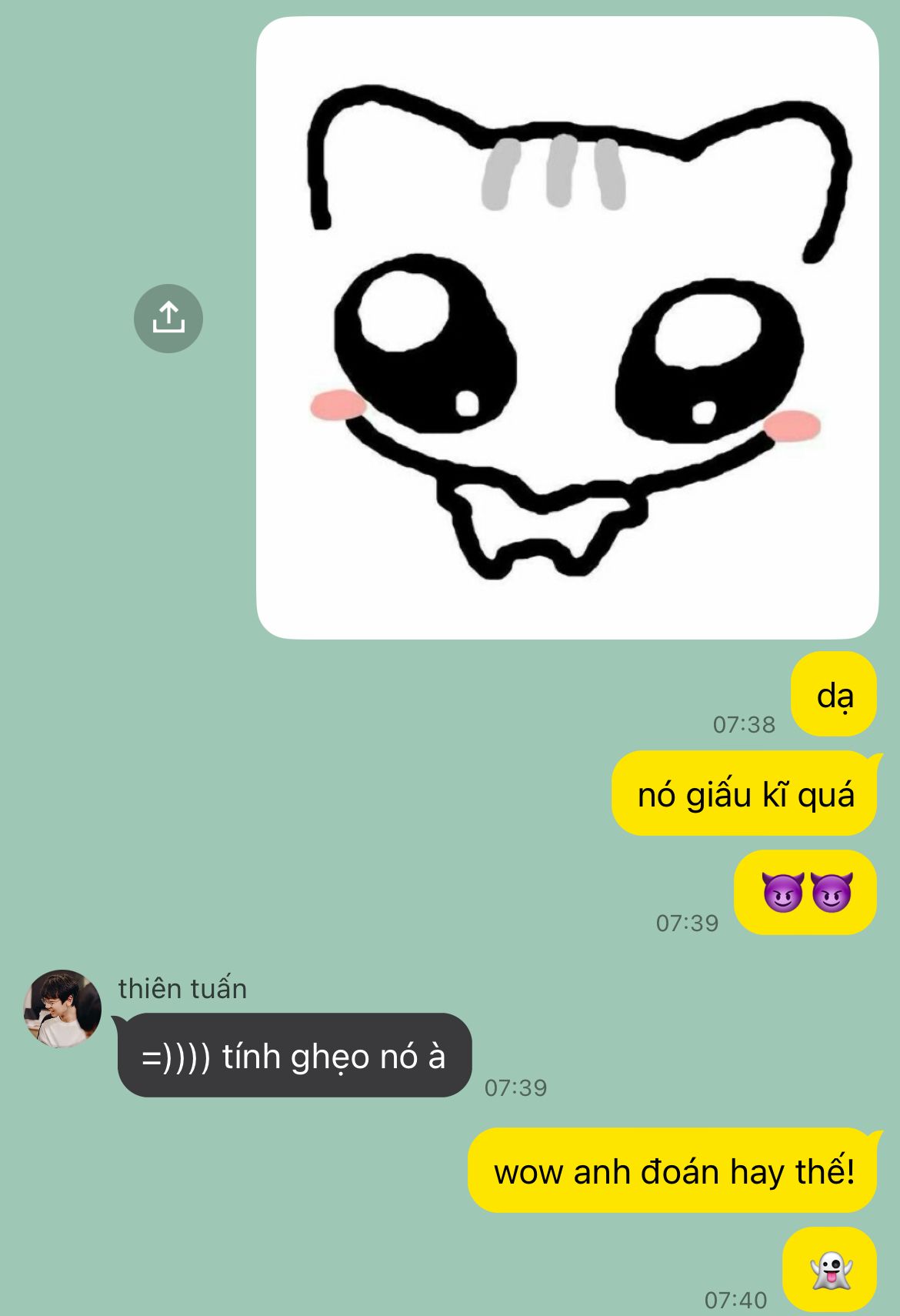The image size is (900, 1316).
Task: Open thiên tuấn's profile picture
Action: coord(62,1008)
